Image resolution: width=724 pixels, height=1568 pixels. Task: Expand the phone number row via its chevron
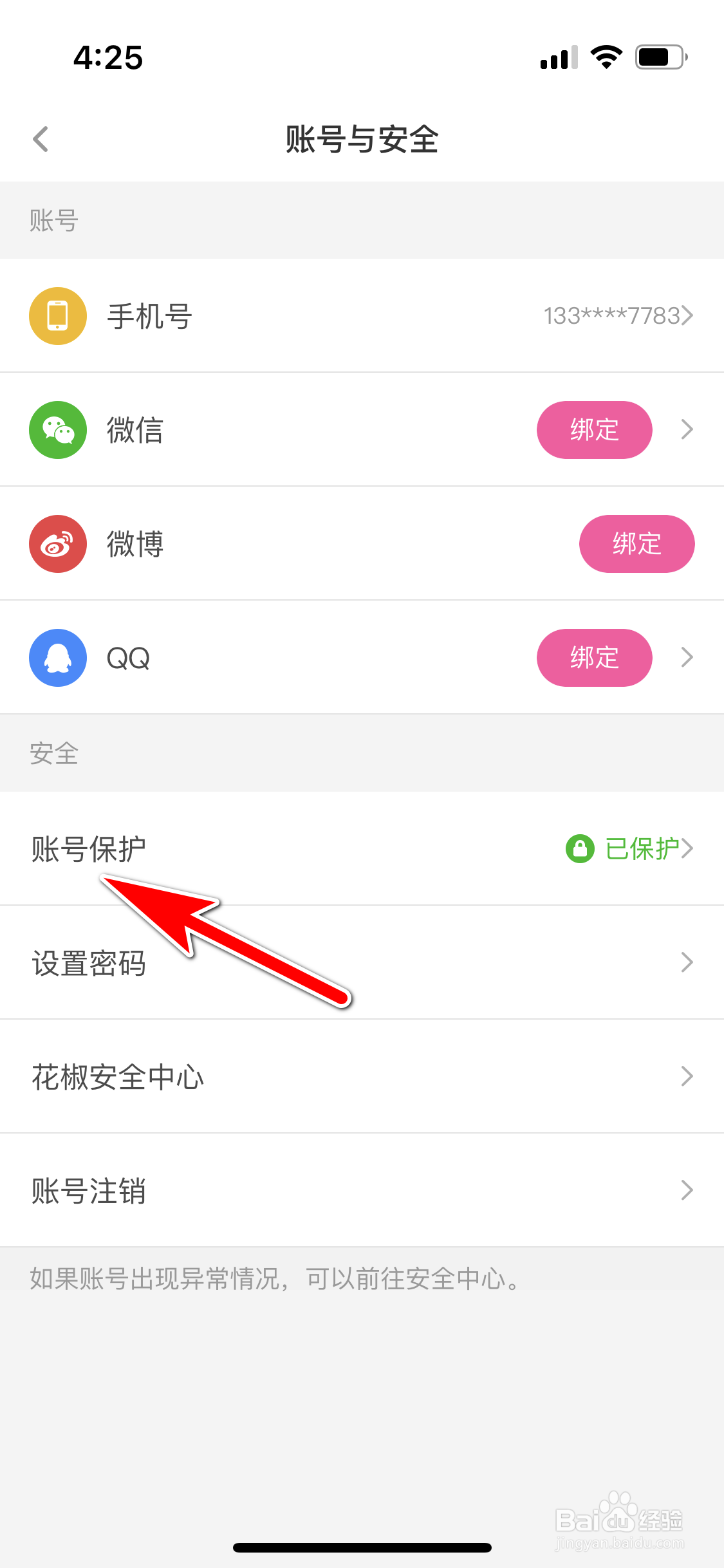click(688, 315)
